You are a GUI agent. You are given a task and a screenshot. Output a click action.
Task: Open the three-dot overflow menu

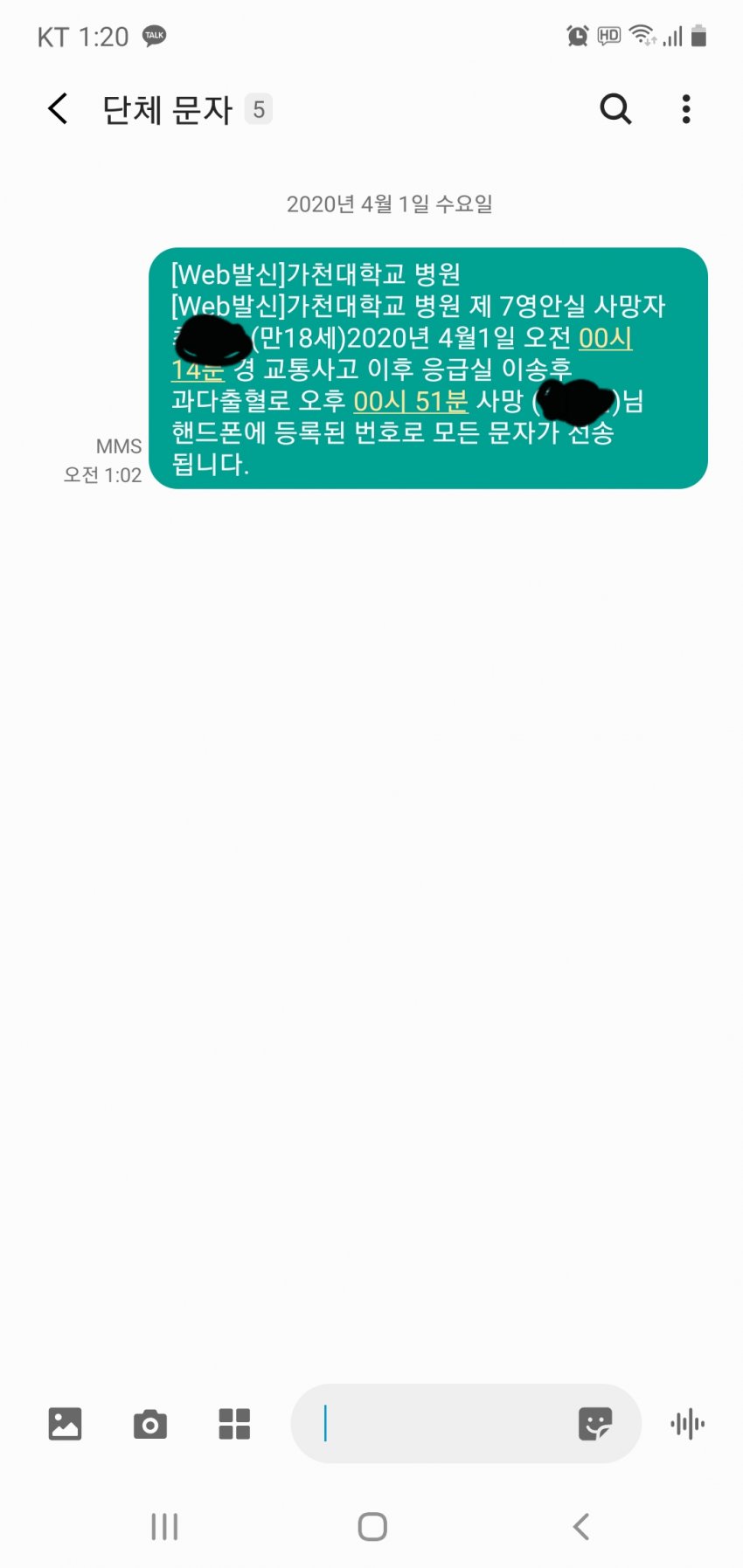[686, 109]
